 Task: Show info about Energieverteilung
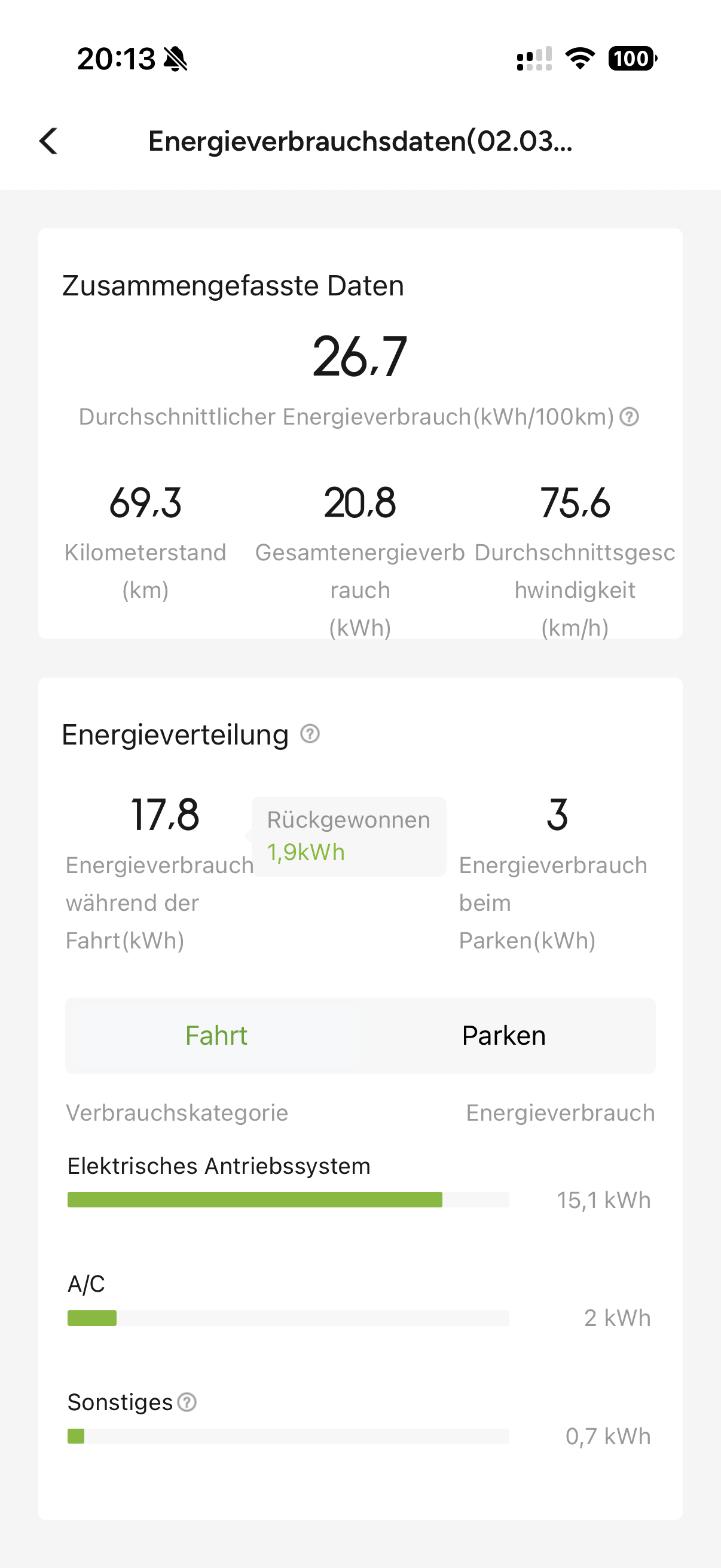pos(310,734)
